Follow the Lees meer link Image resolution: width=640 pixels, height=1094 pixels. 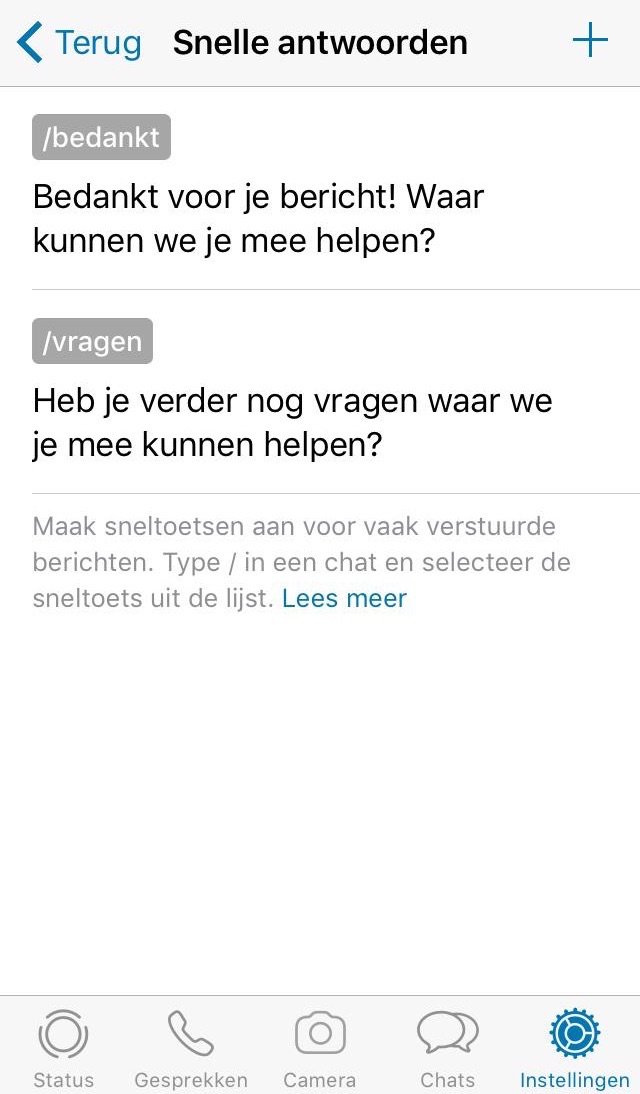[x=344, y=599]
